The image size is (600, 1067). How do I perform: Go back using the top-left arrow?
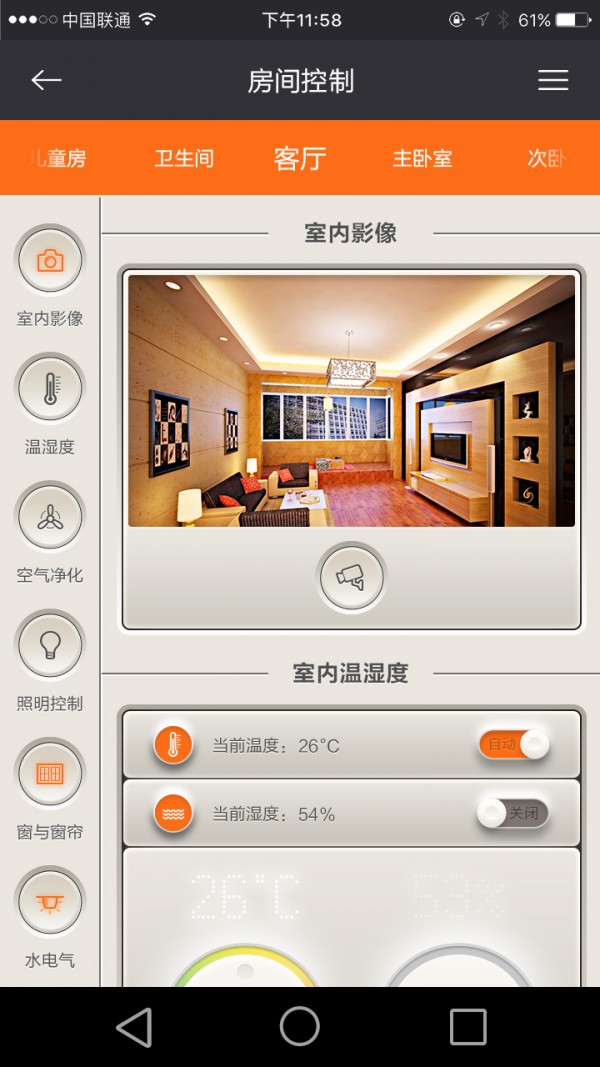point(46,81)
